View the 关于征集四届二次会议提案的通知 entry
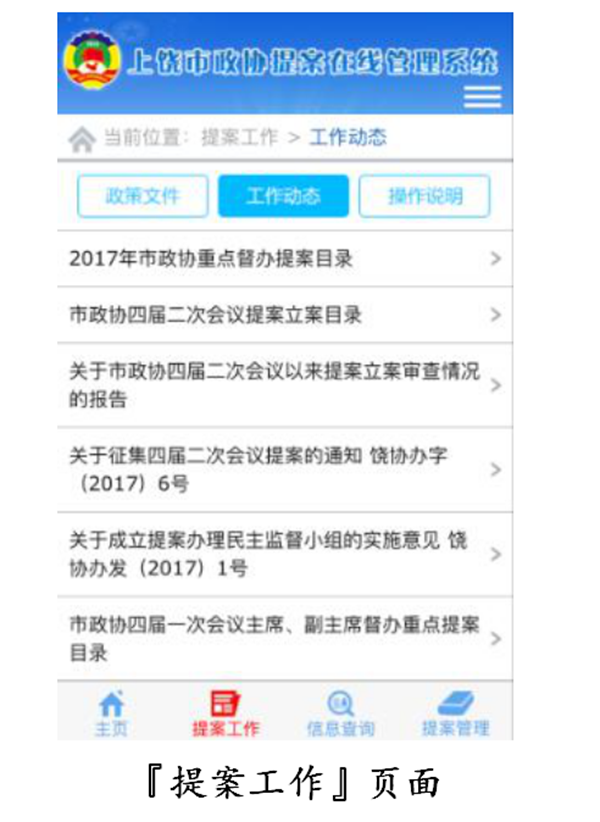600x822 pixels. coord(285,470)
